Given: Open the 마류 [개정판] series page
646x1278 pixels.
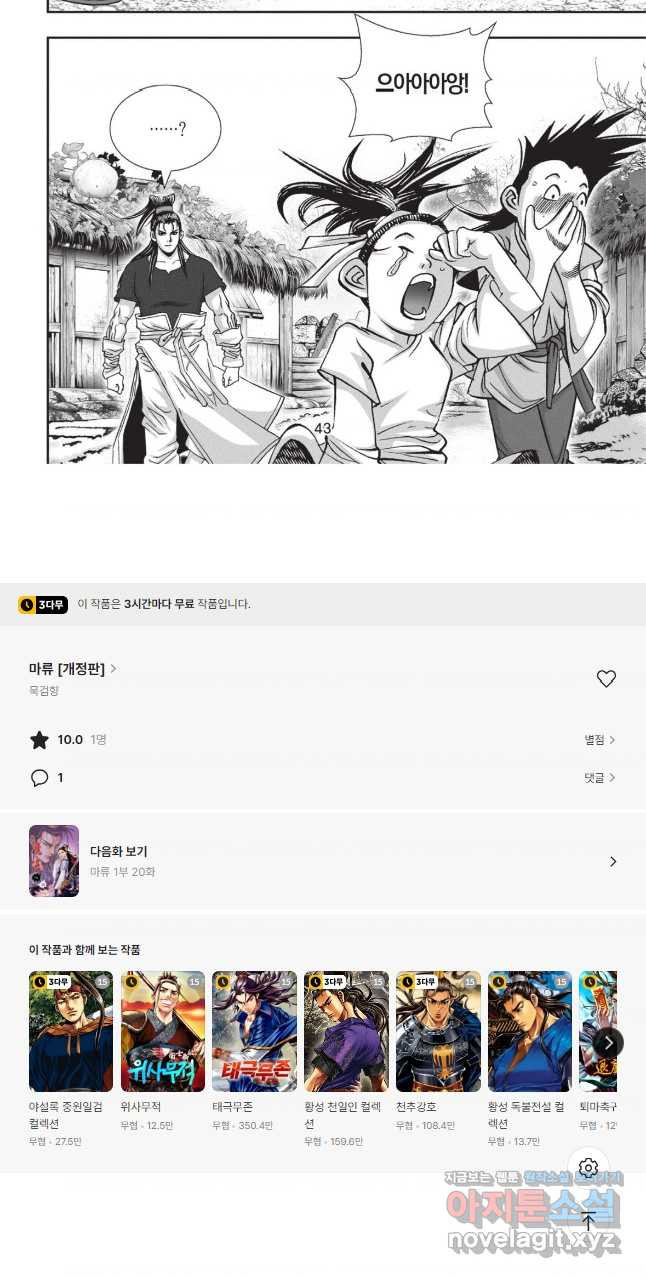Looking at the screenshot, I should [x=72, y=669].
